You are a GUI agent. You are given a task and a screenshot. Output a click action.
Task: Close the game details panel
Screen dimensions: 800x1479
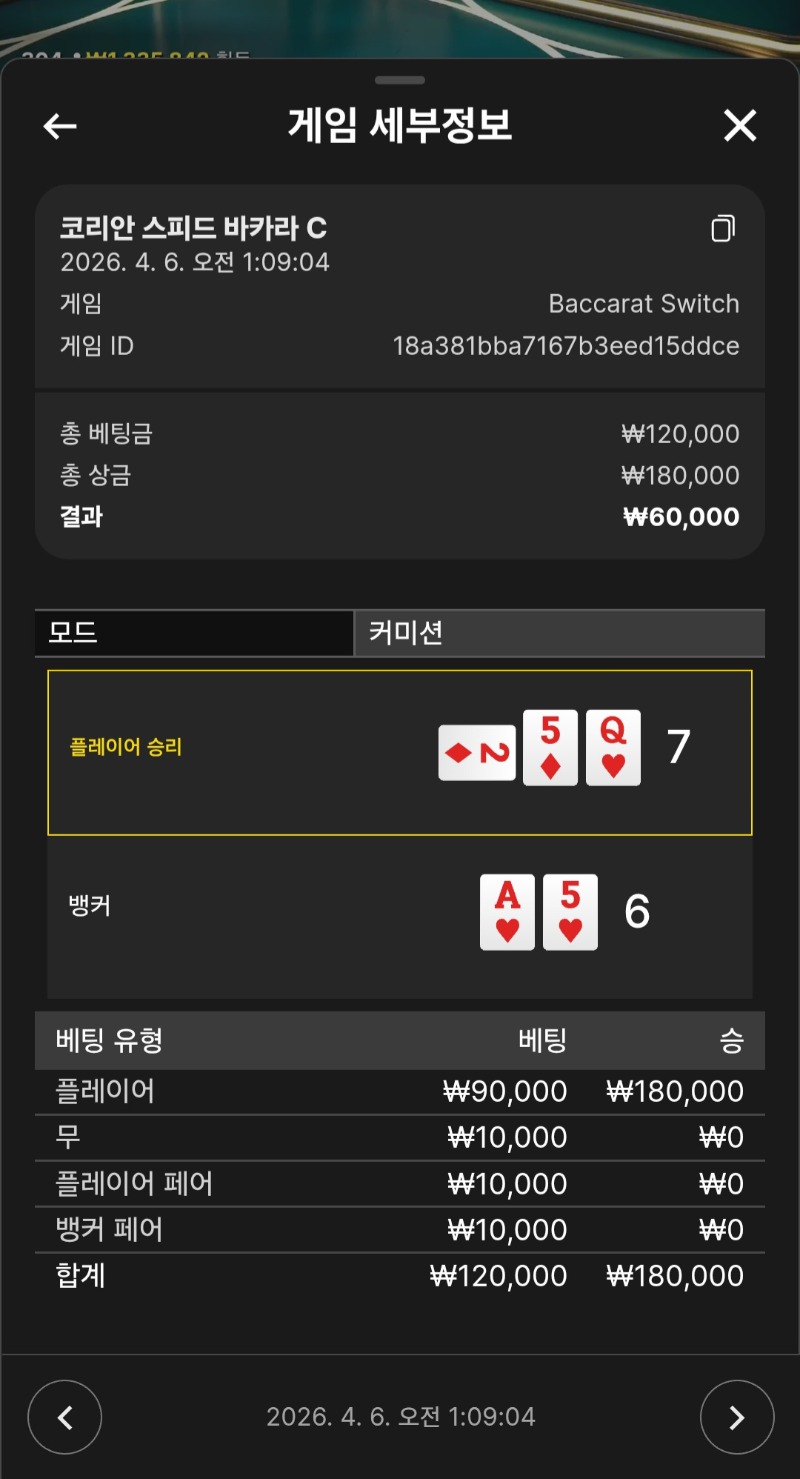click(740, 126)
